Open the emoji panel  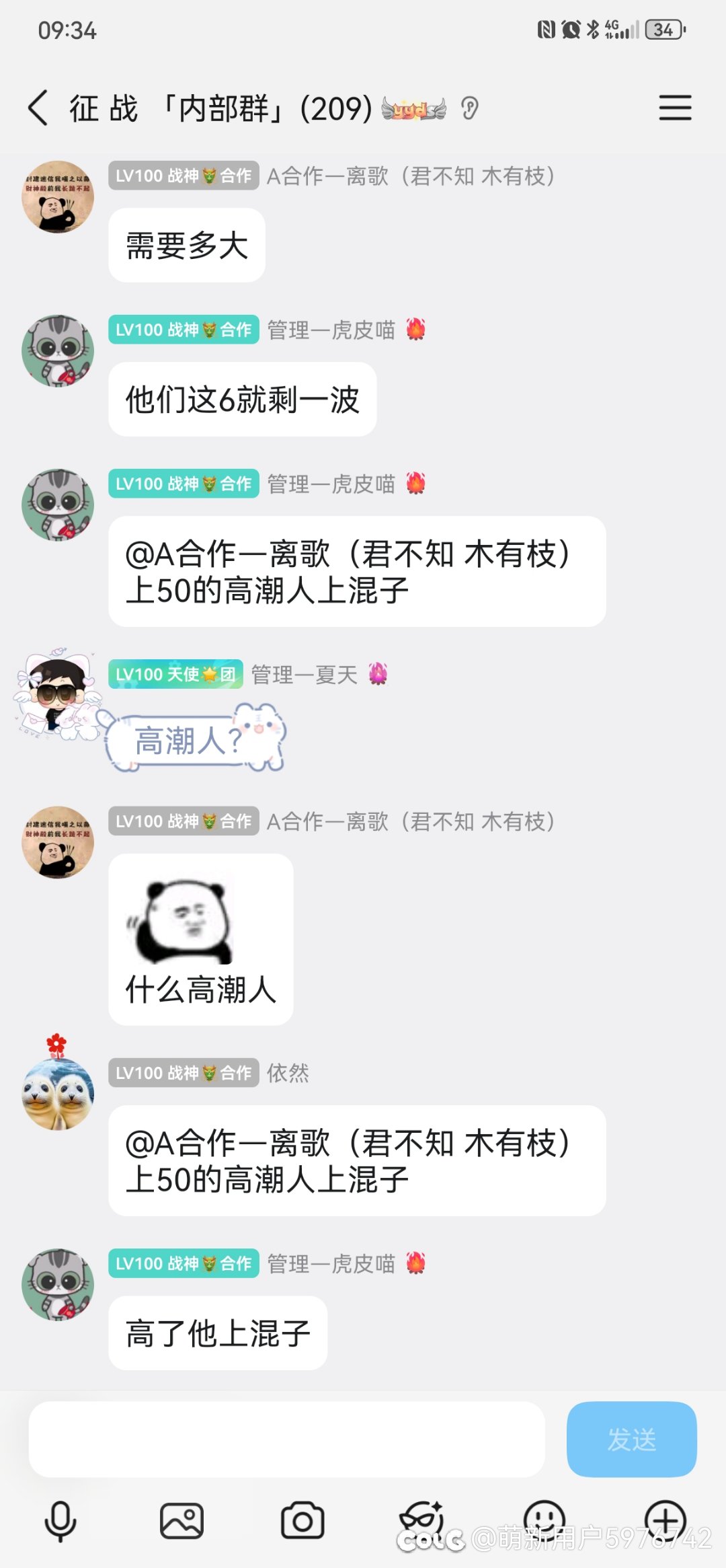point(544,1519)
